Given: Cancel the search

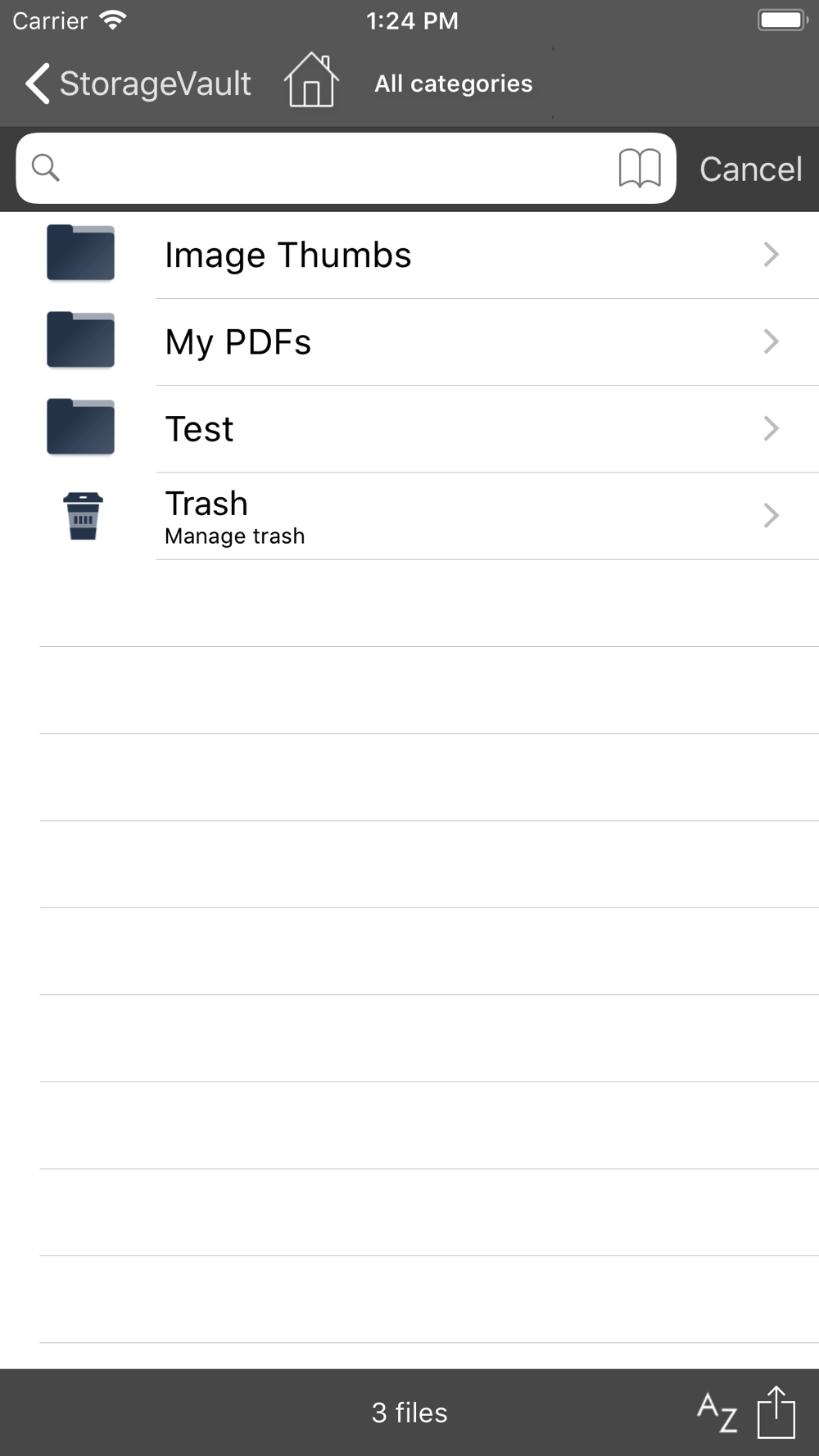Looking at the screenshot, I should tap(751, 170).
